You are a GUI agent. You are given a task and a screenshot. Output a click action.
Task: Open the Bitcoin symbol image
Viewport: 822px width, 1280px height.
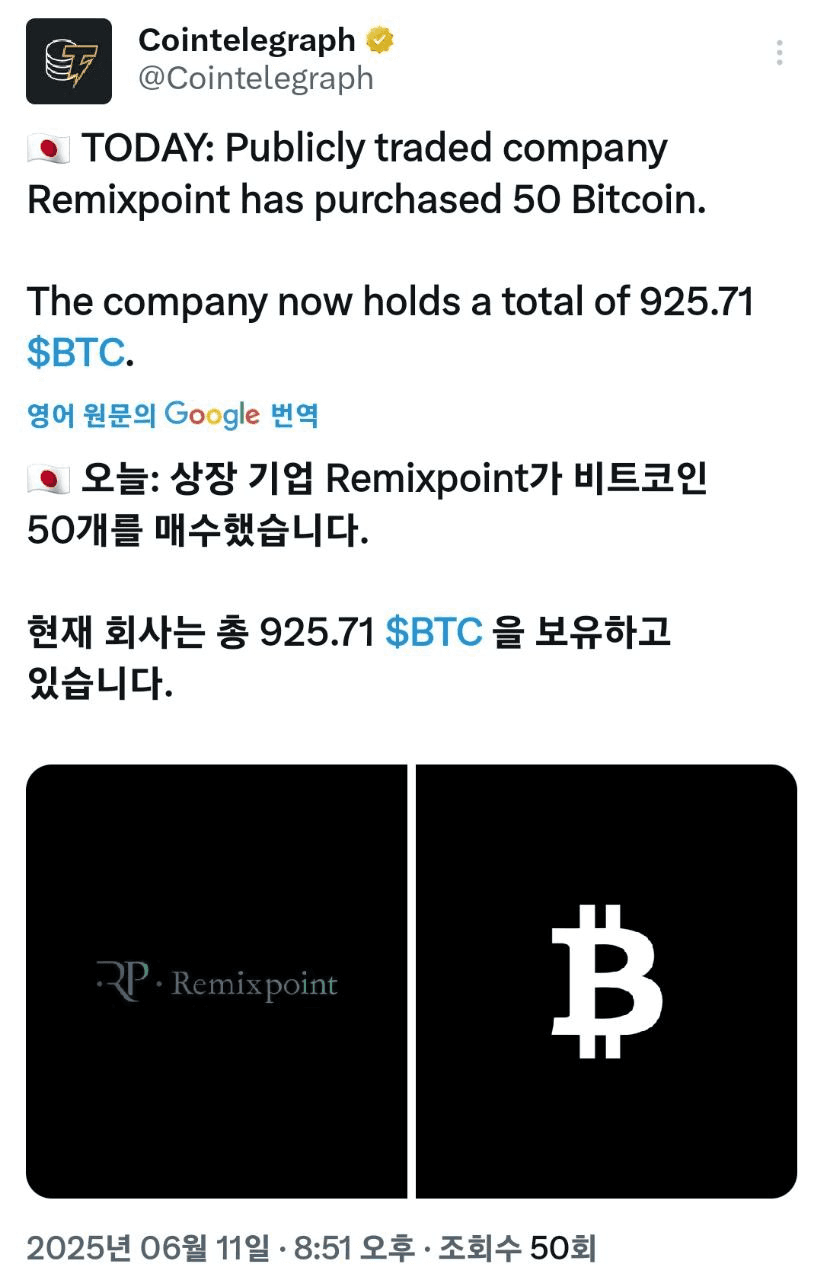pos(606,981)
